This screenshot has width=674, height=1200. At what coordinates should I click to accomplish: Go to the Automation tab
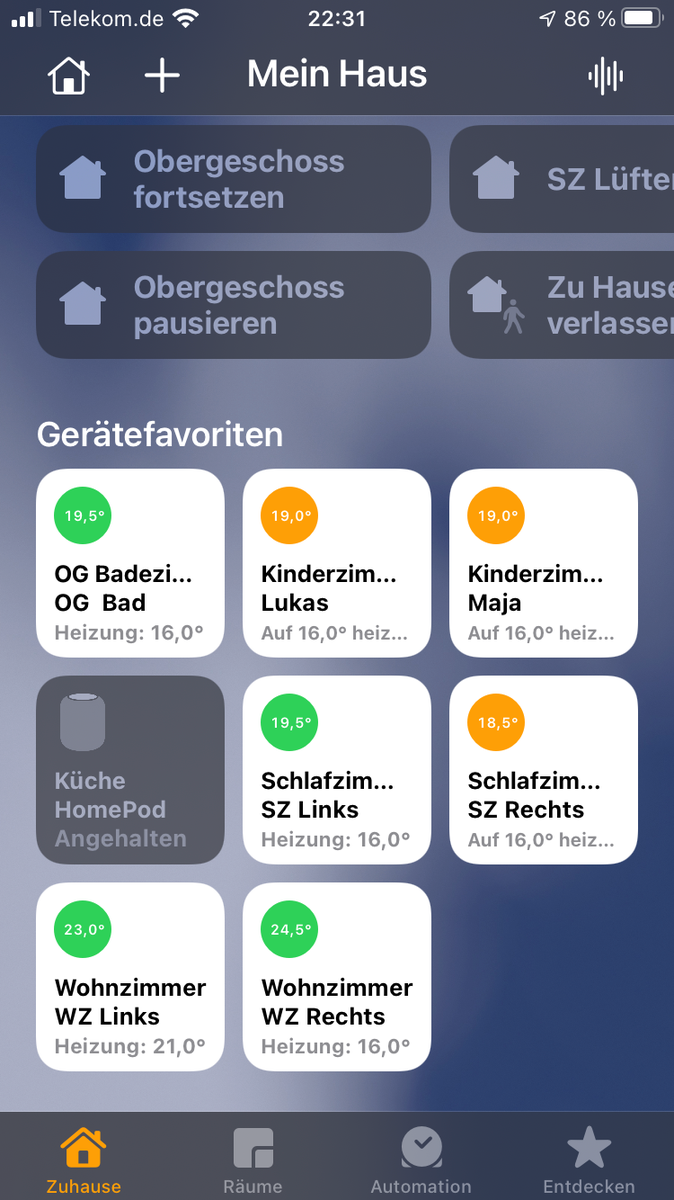(421, 1160)
